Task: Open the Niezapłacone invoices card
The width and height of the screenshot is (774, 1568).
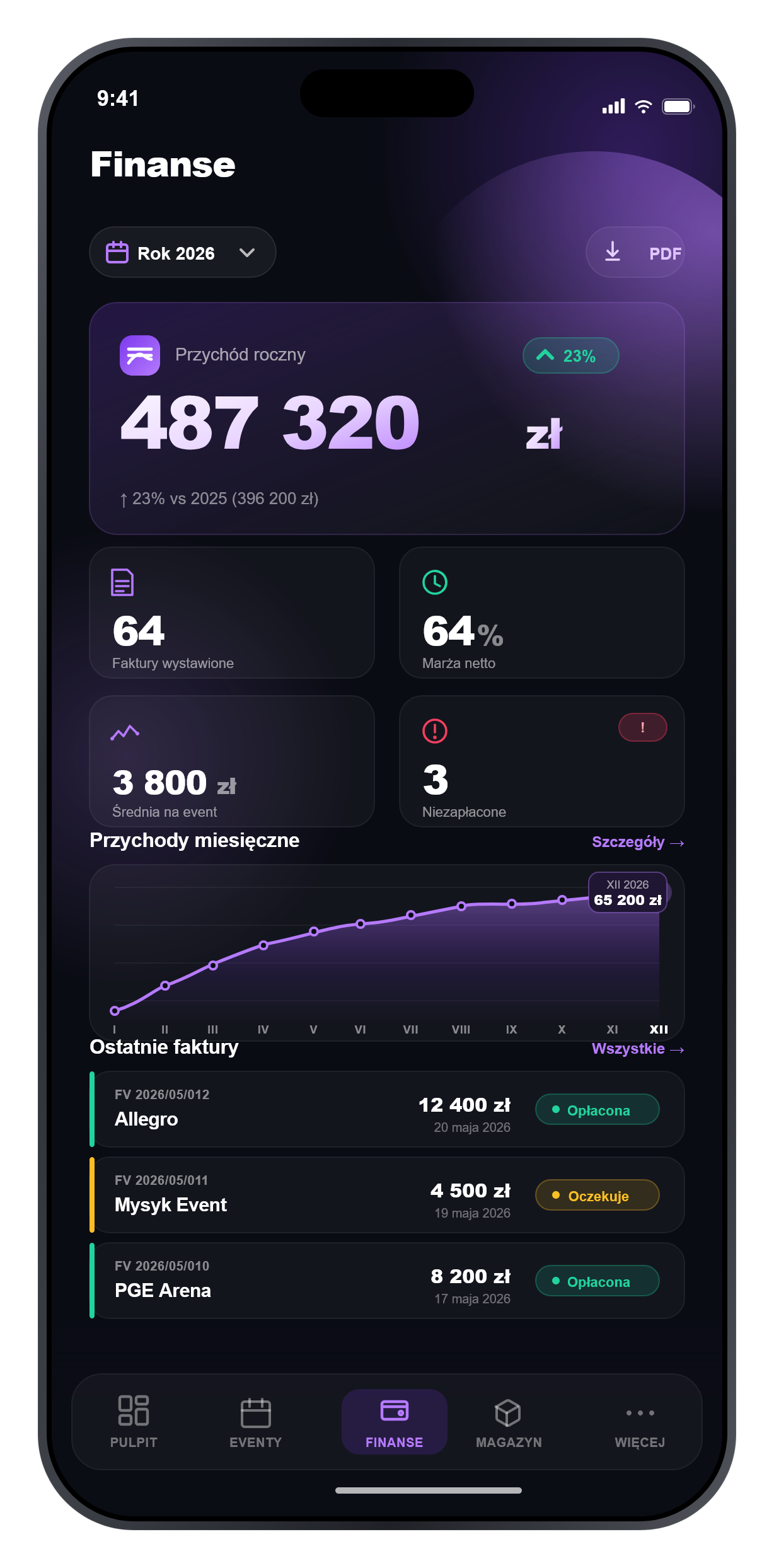Action: point(542,761)
